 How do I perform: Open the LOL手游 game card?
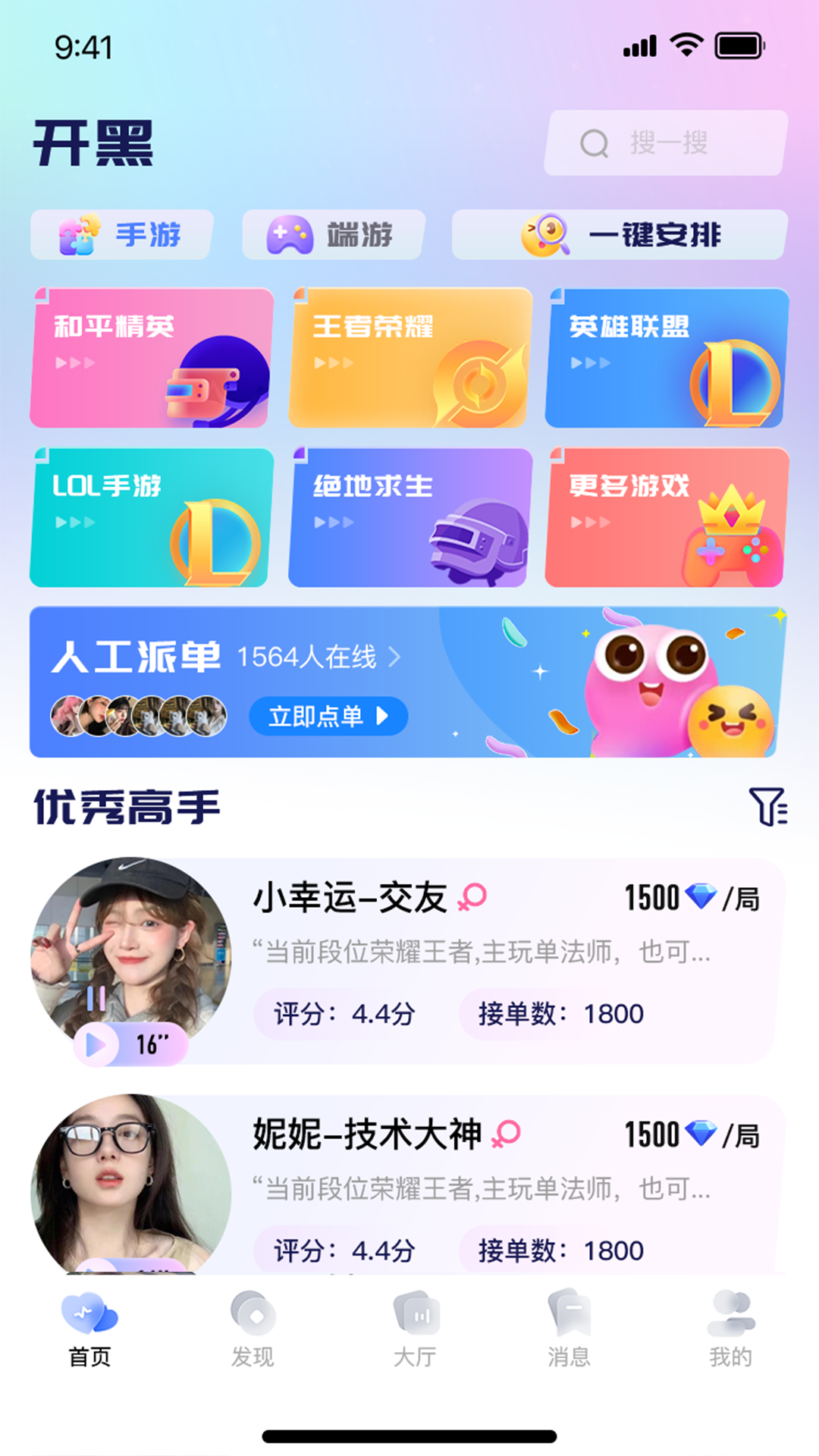click(x=152, y=517)
